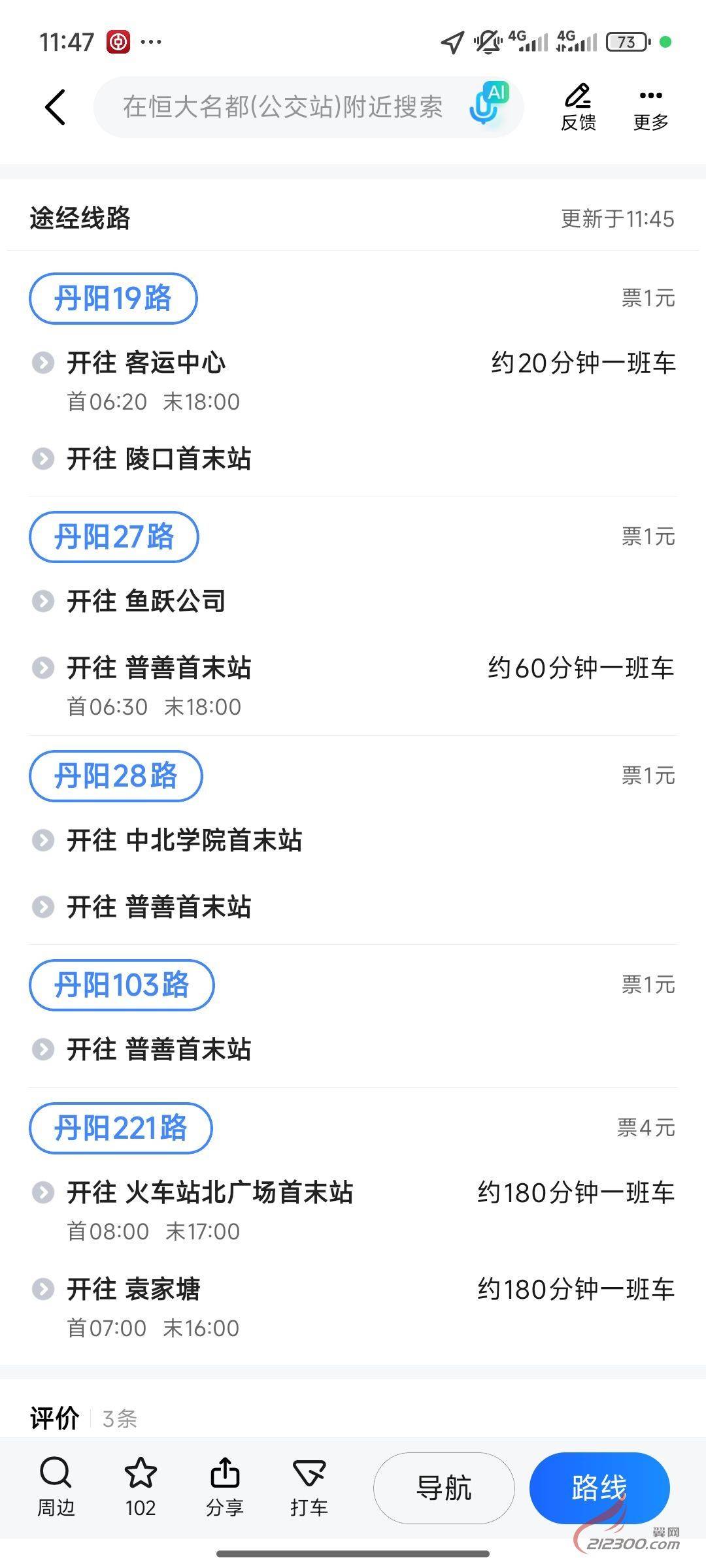View 丹阳27路 heading to 鱼跃公司
This screenshot has height=1568, width=706.
pyautogui.click(x=146, y=601)
